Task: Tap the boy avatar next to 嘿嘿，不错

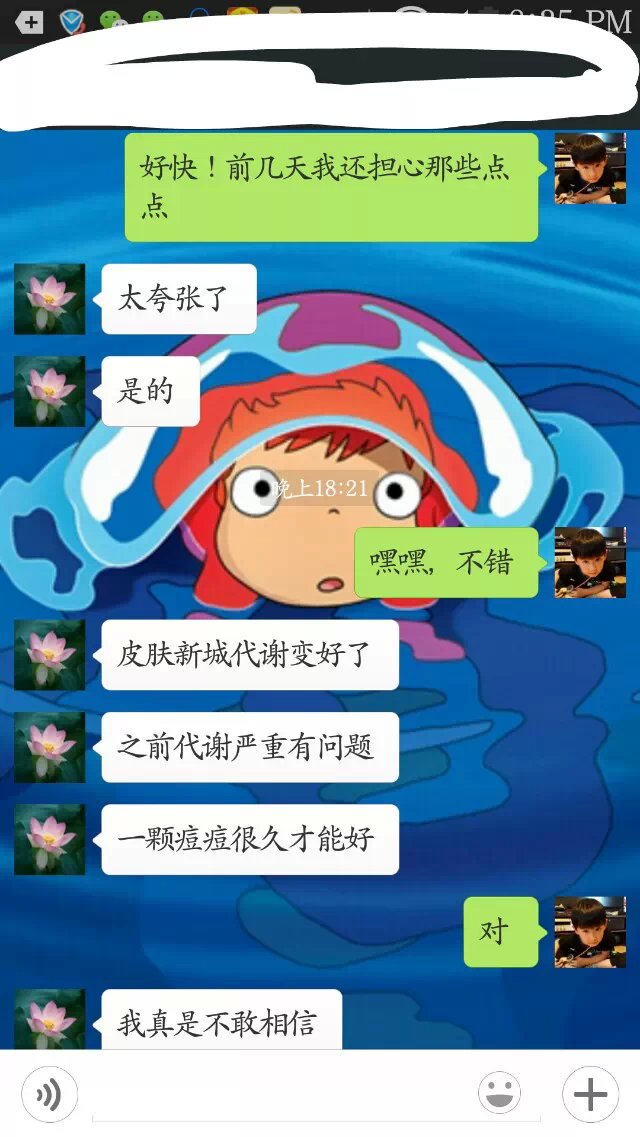Action: (590, 562)
